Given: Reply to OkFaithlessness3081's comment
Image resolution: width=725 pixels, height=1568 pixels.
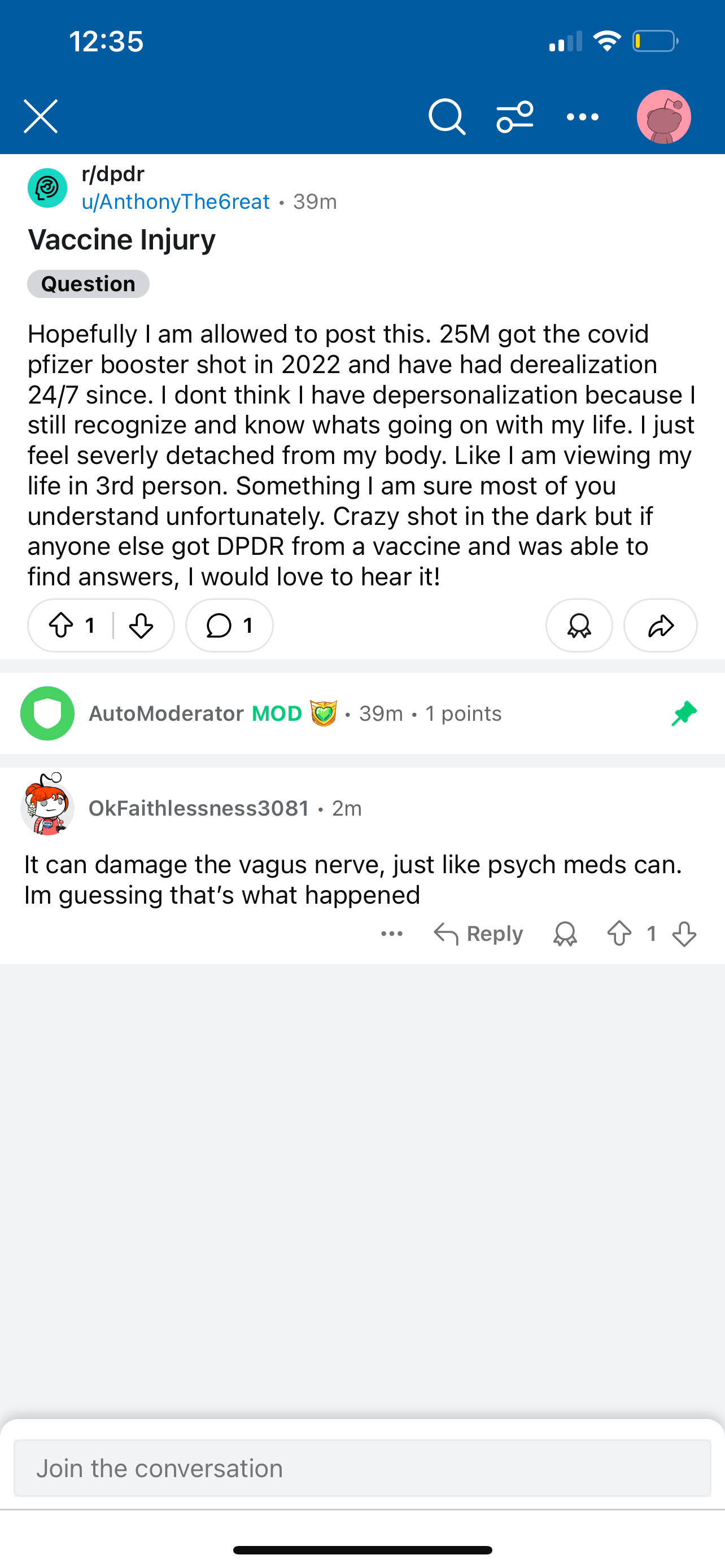Looking at the screenshot, I should pos(478,933).
